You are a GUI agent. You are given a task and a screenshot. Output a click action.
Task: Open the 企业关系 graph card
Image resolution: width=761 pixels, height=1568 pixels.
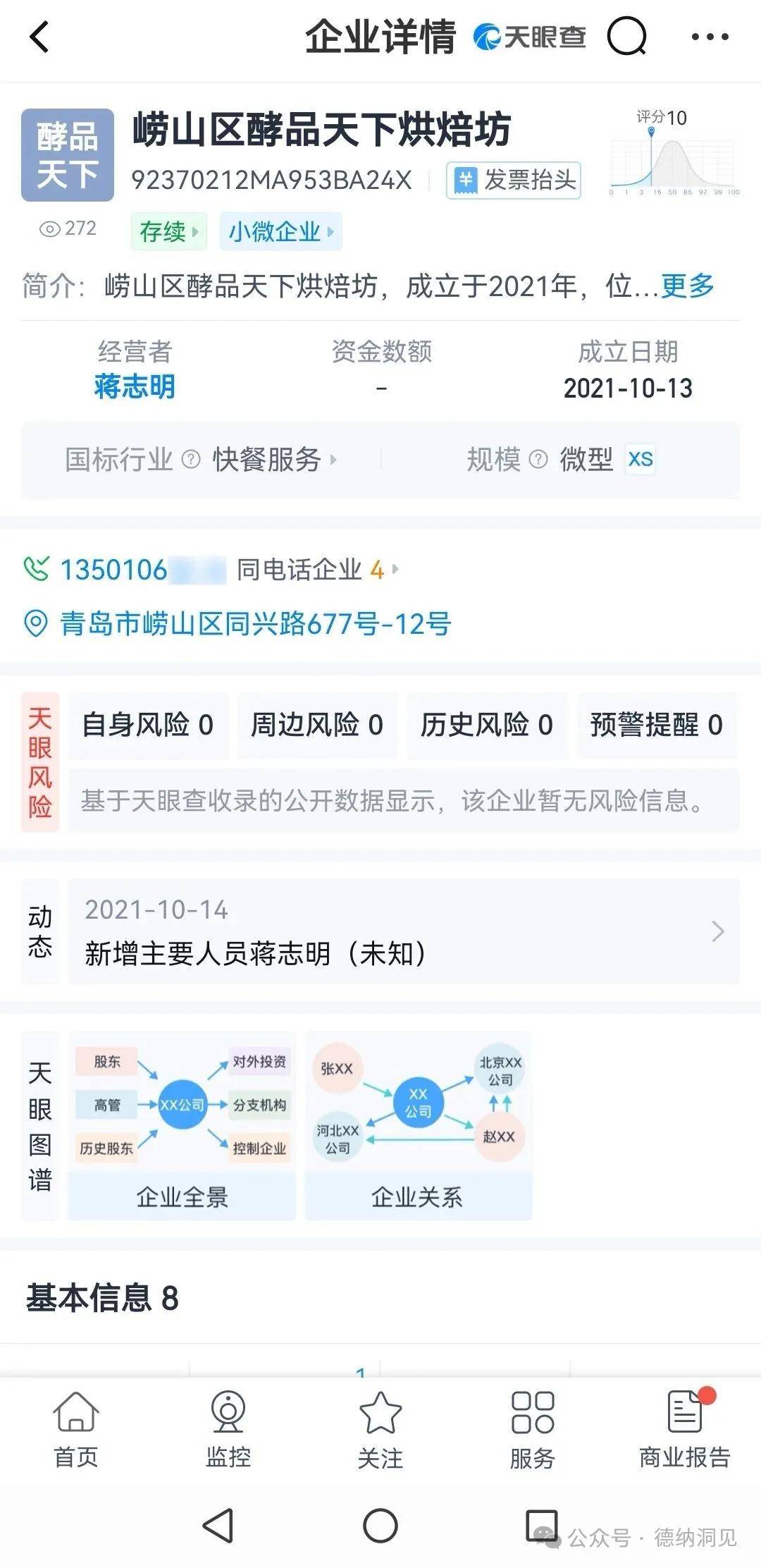[x=418, y=1126]
